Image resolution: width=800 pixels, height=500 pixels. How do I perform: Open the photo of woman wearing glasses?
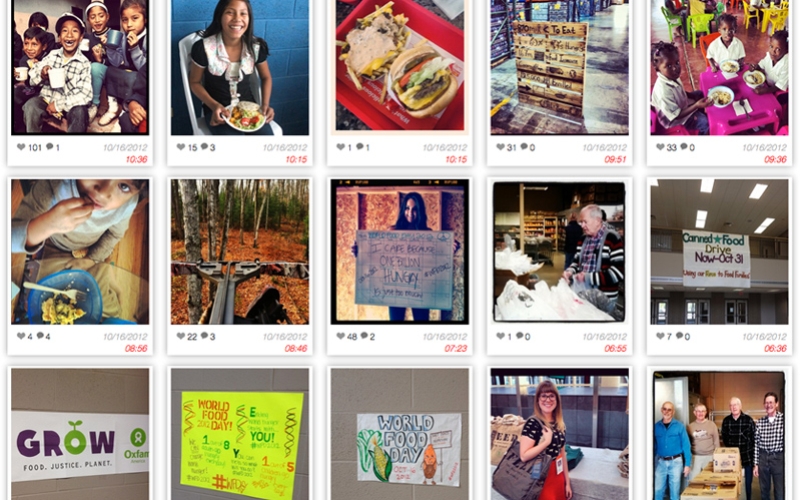[559, 437]
